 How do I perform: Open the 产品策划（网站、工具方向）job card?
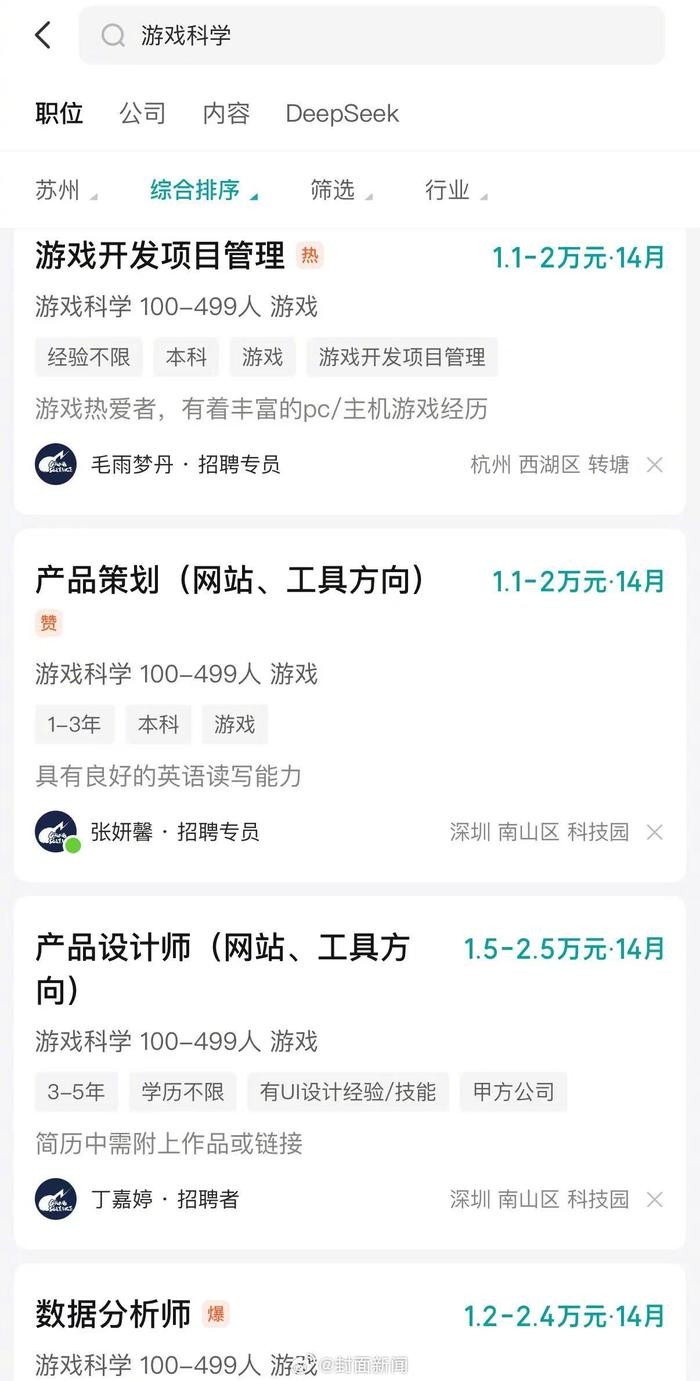click(x=350, y=705)
